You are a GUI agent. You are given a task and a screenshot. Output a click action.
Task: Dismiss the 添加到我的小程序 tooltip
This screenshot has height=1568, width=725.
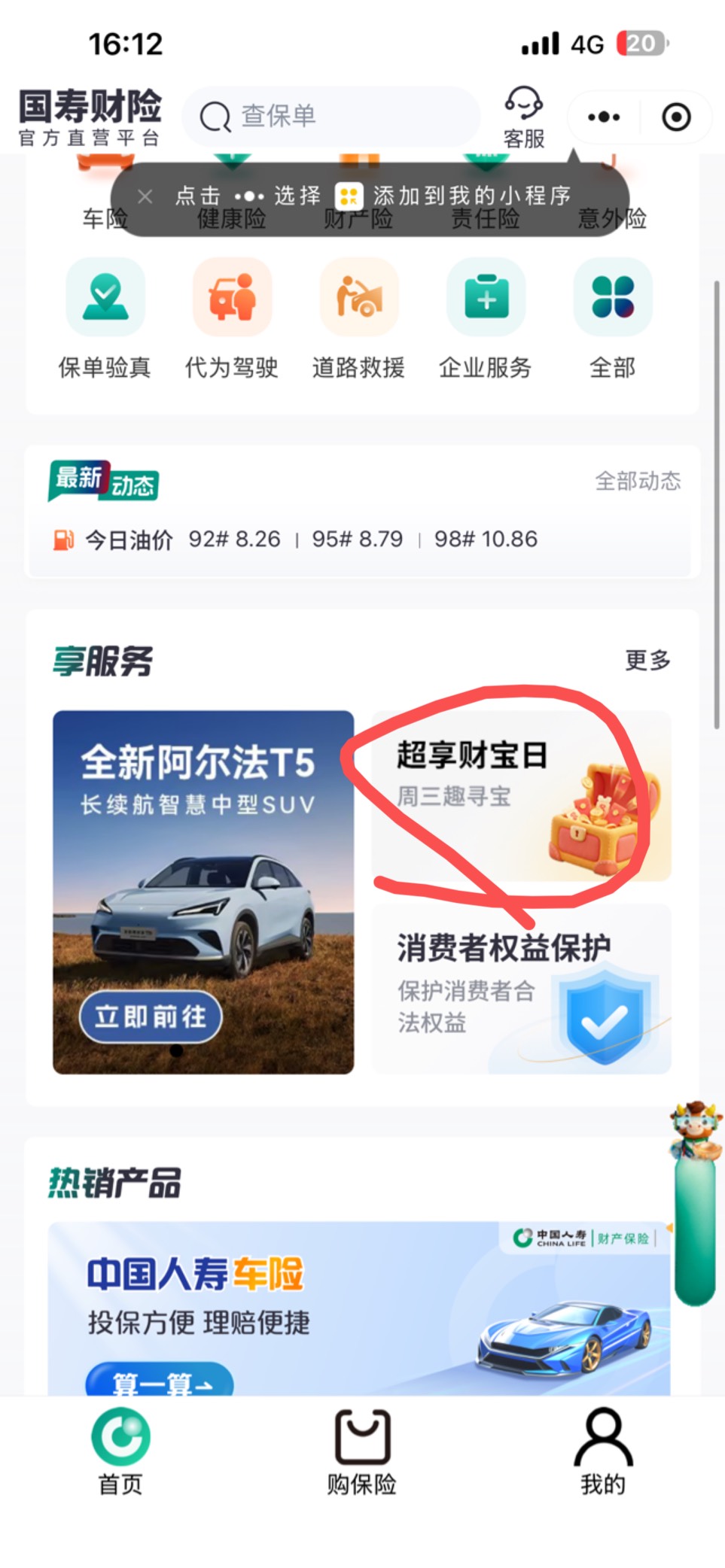pos(145,197)
